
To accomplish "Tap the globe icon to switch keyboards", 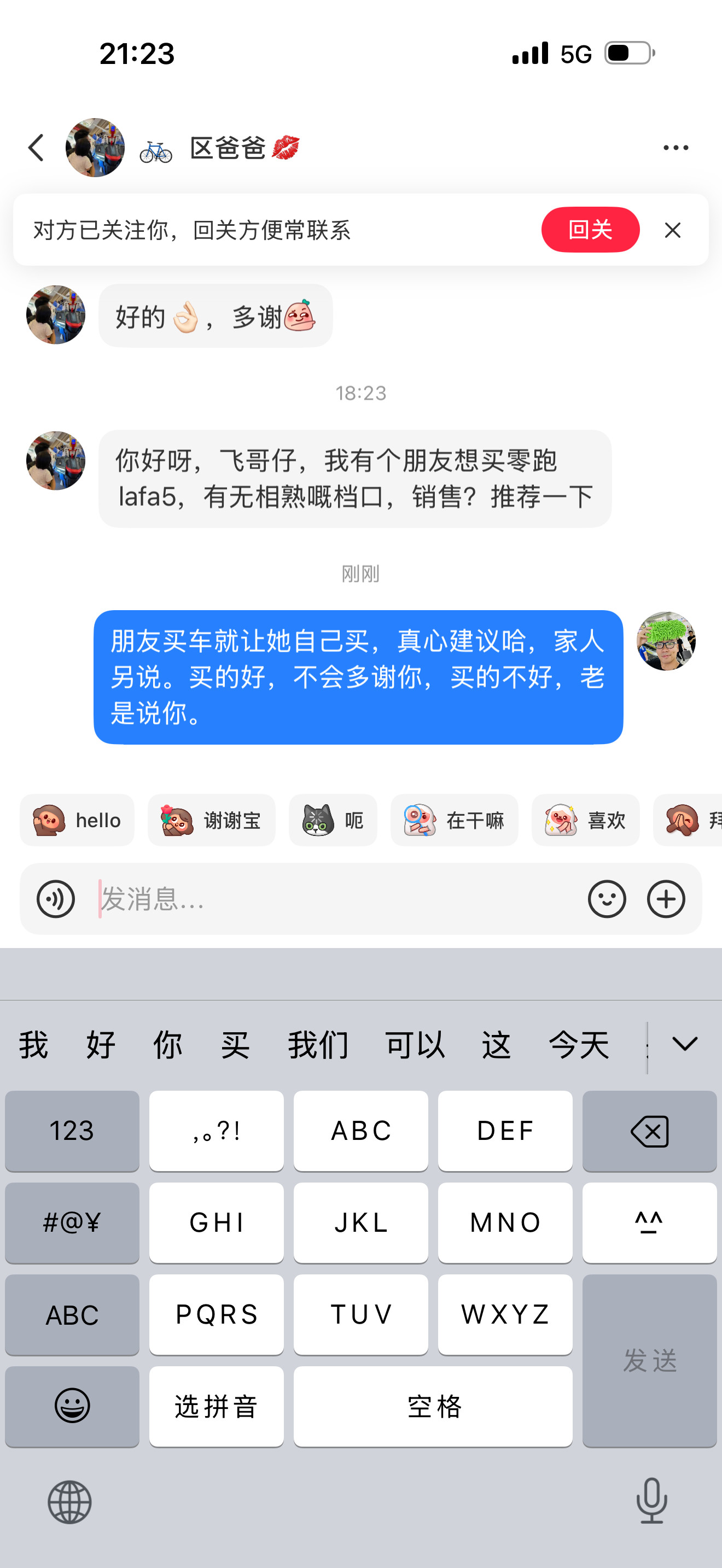I will 70,1502.
